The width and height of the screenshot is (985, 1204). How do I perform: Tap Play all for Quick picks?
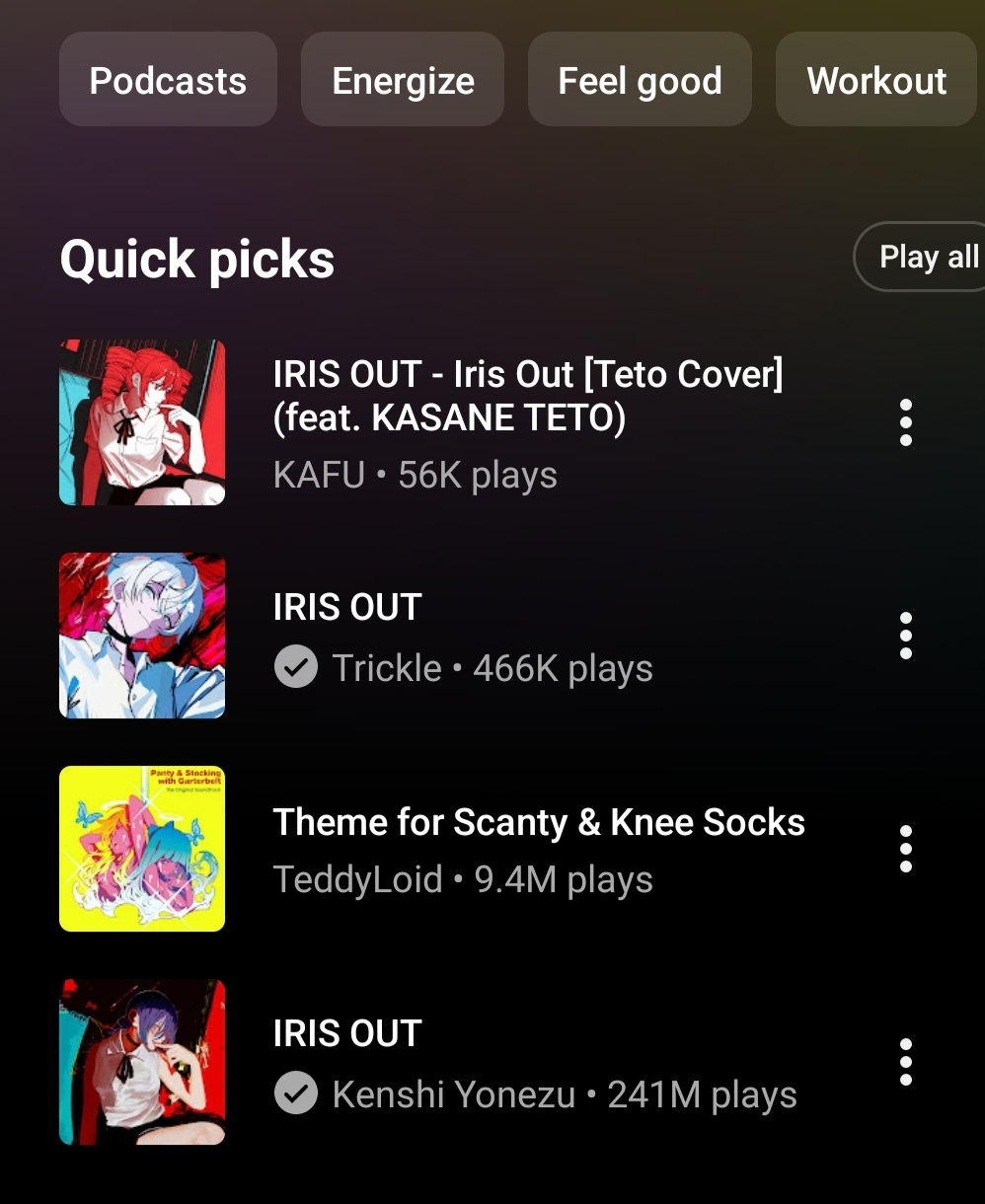point(923,258)
